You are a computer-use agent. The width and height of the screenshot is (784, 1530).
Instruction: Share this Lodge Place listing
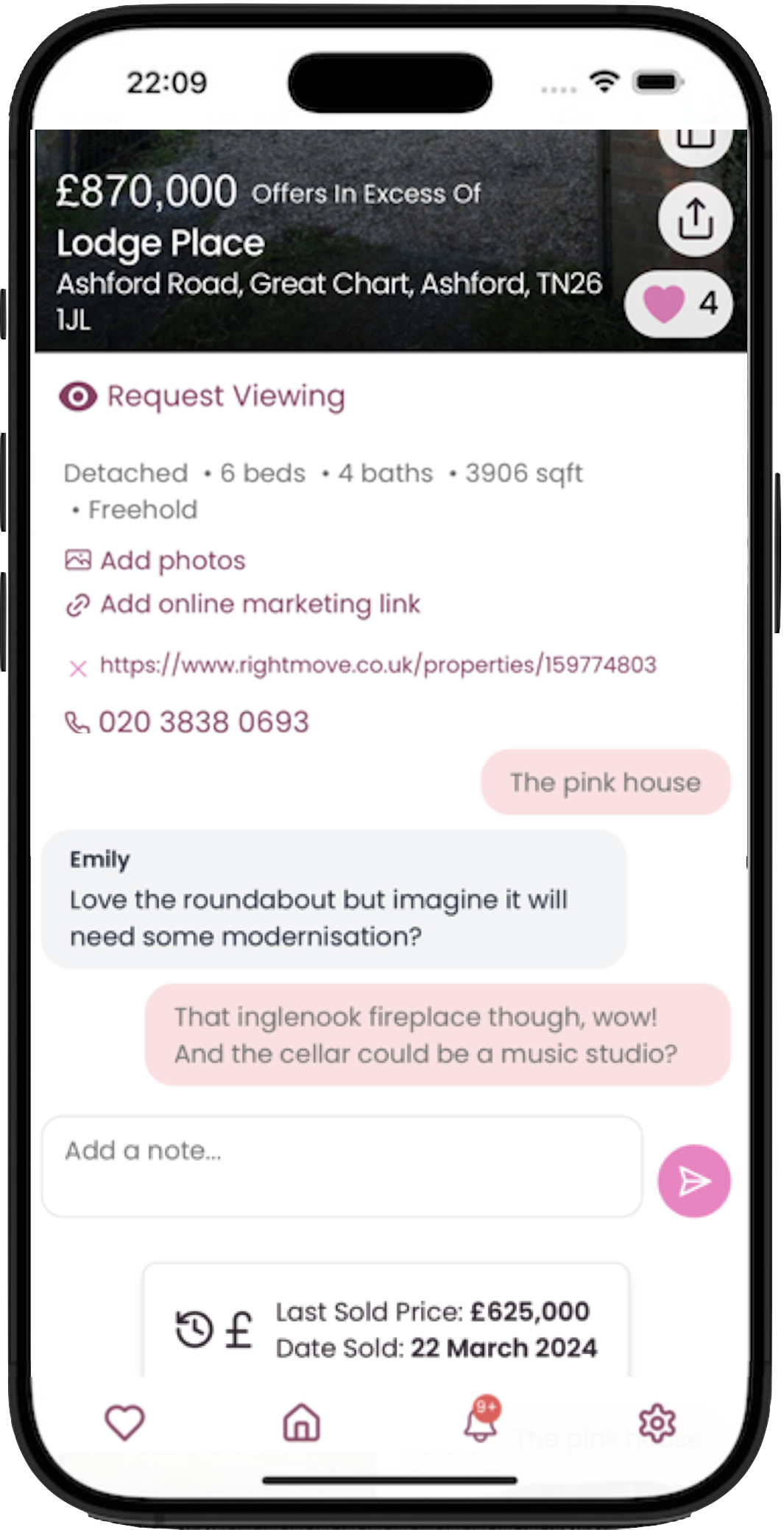click(x=695, y=219)
